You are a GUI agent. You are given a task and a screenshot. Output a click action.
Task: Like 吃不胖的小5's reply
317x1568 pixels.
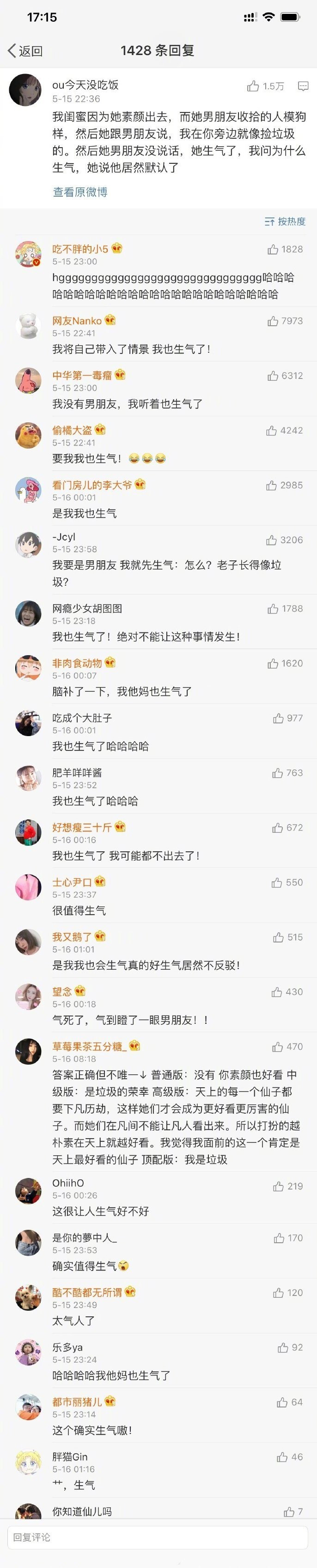click(273, 249)
